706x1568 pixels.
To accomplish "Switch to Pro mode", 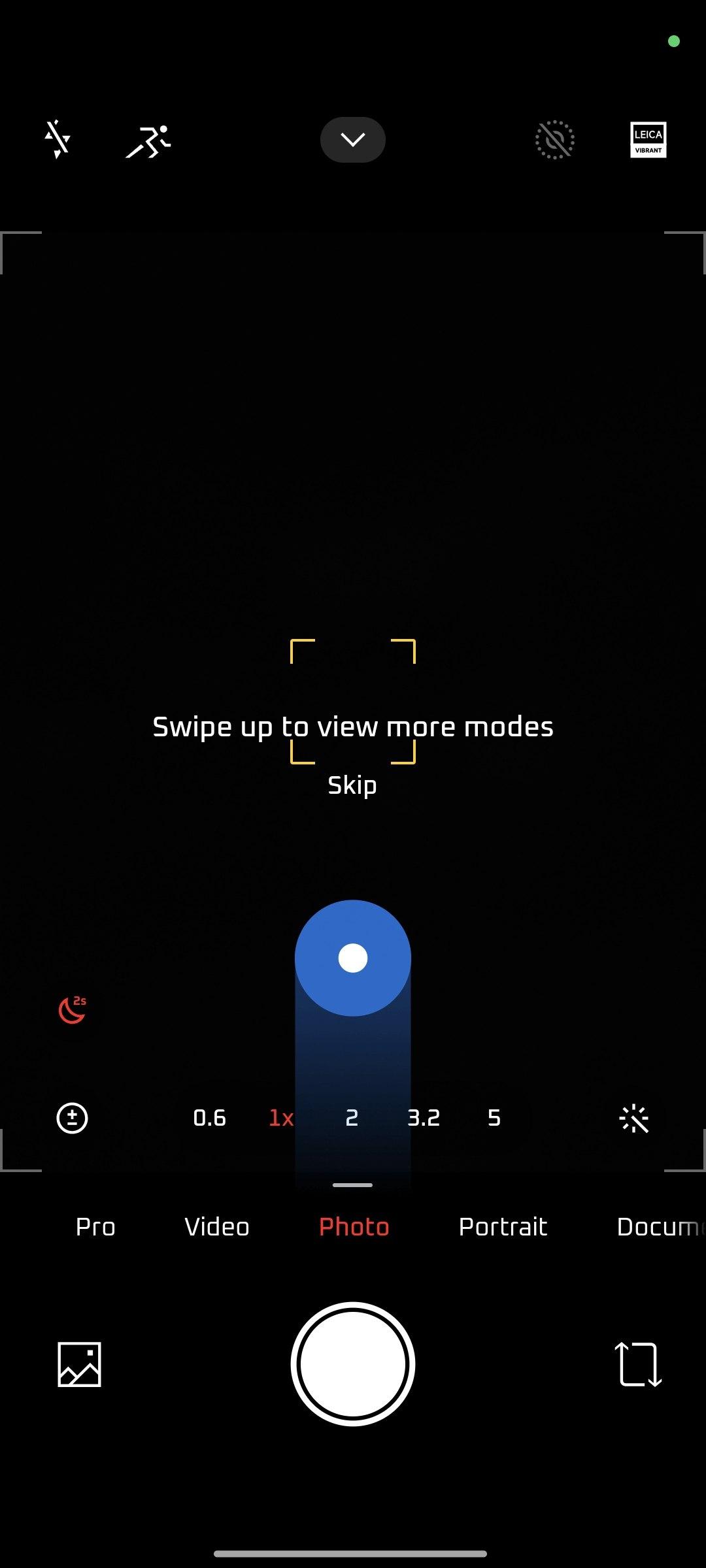I will [95, 1227].
